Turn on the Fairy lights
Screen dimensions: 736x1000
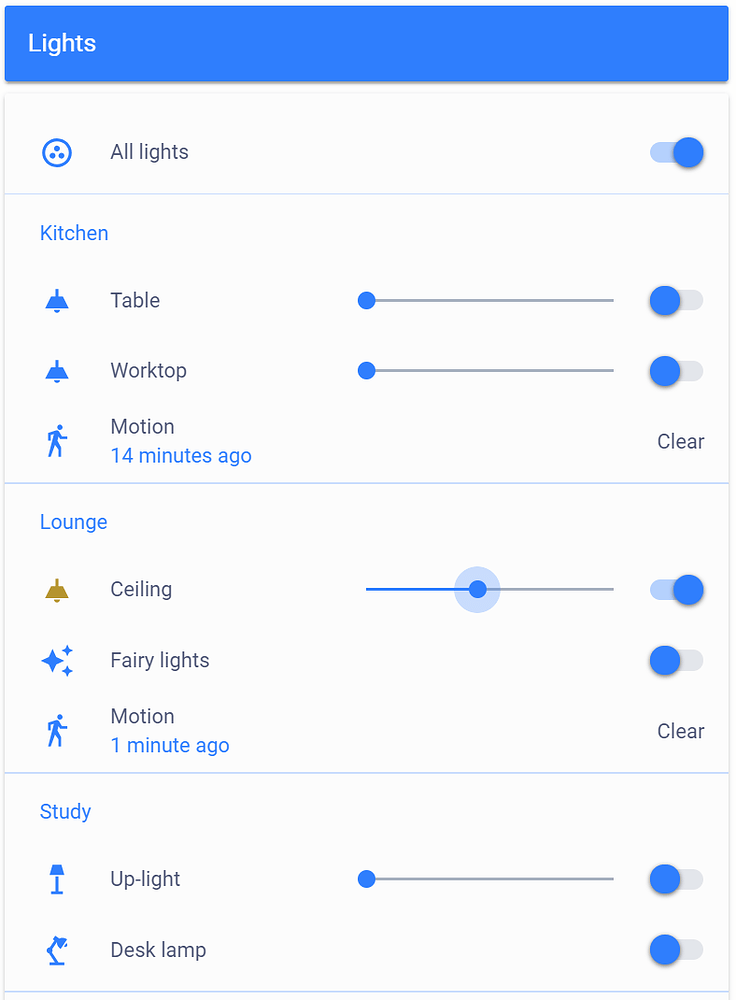point(676,660)
